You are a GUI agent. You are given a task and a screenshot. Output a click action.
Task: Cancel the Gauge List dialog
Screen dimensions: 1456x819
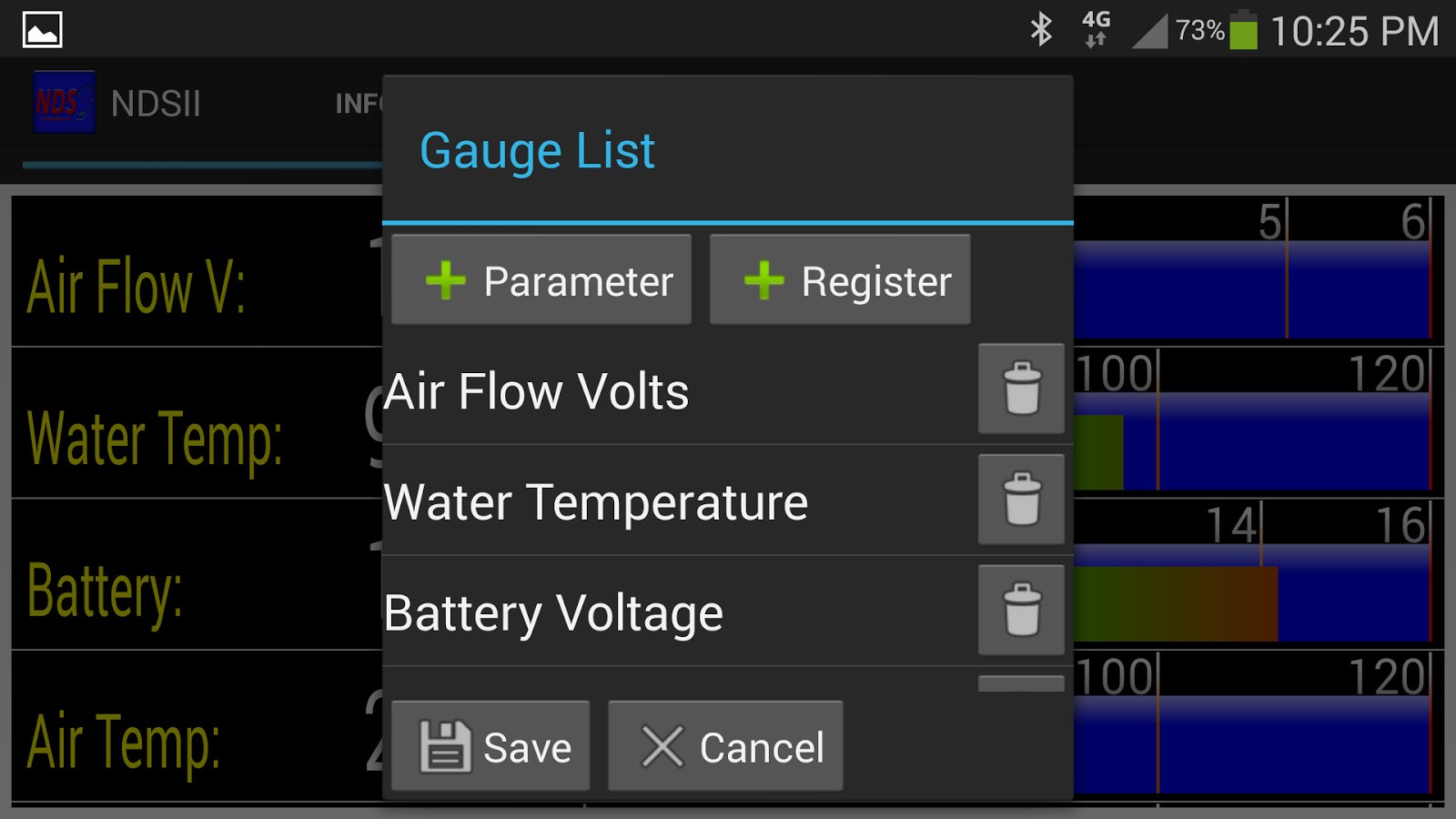(x=725, y=747)
